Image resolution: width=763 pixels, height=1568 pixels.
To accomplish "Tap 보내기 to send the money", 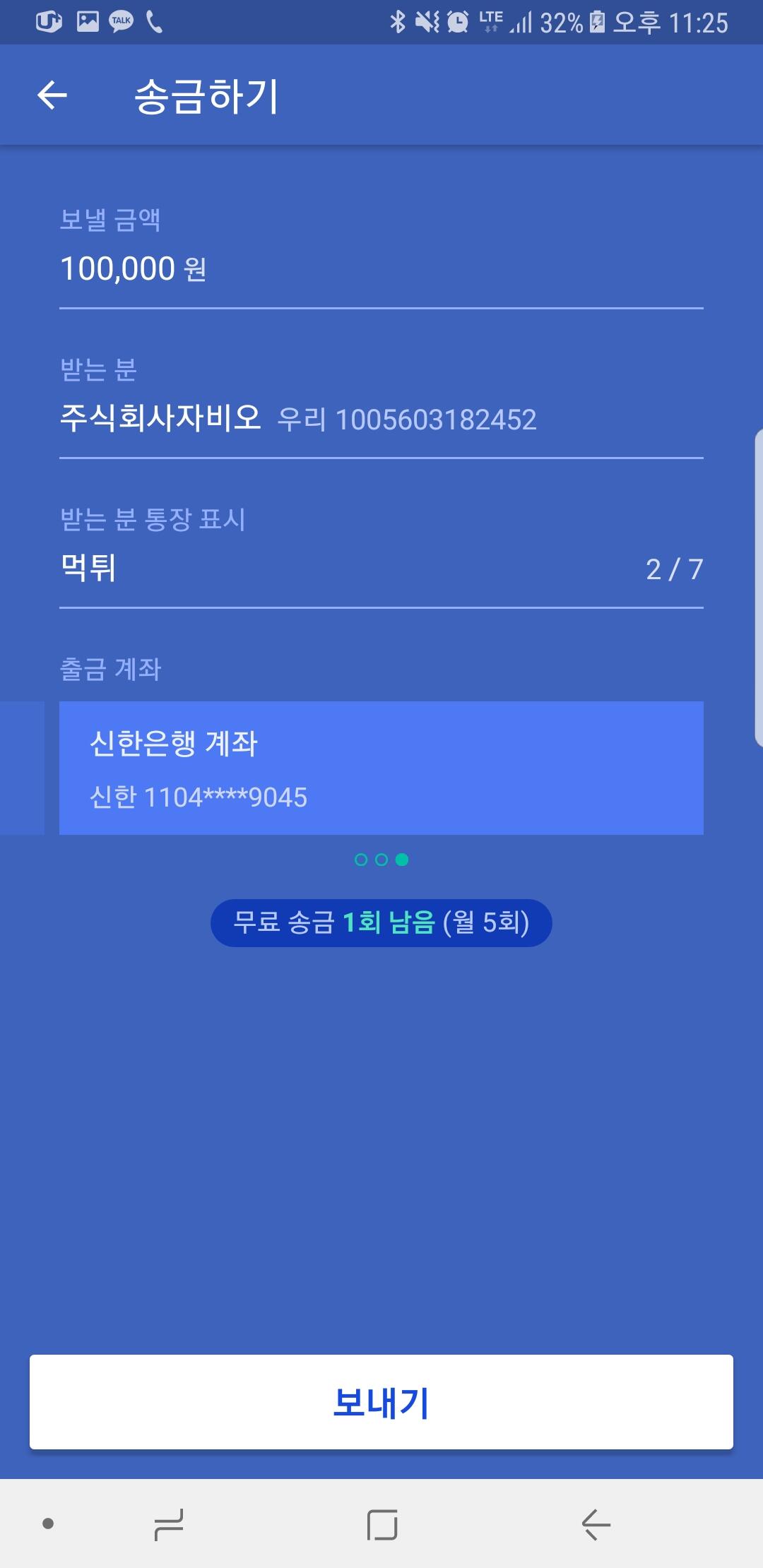I will coord(381,1402).
